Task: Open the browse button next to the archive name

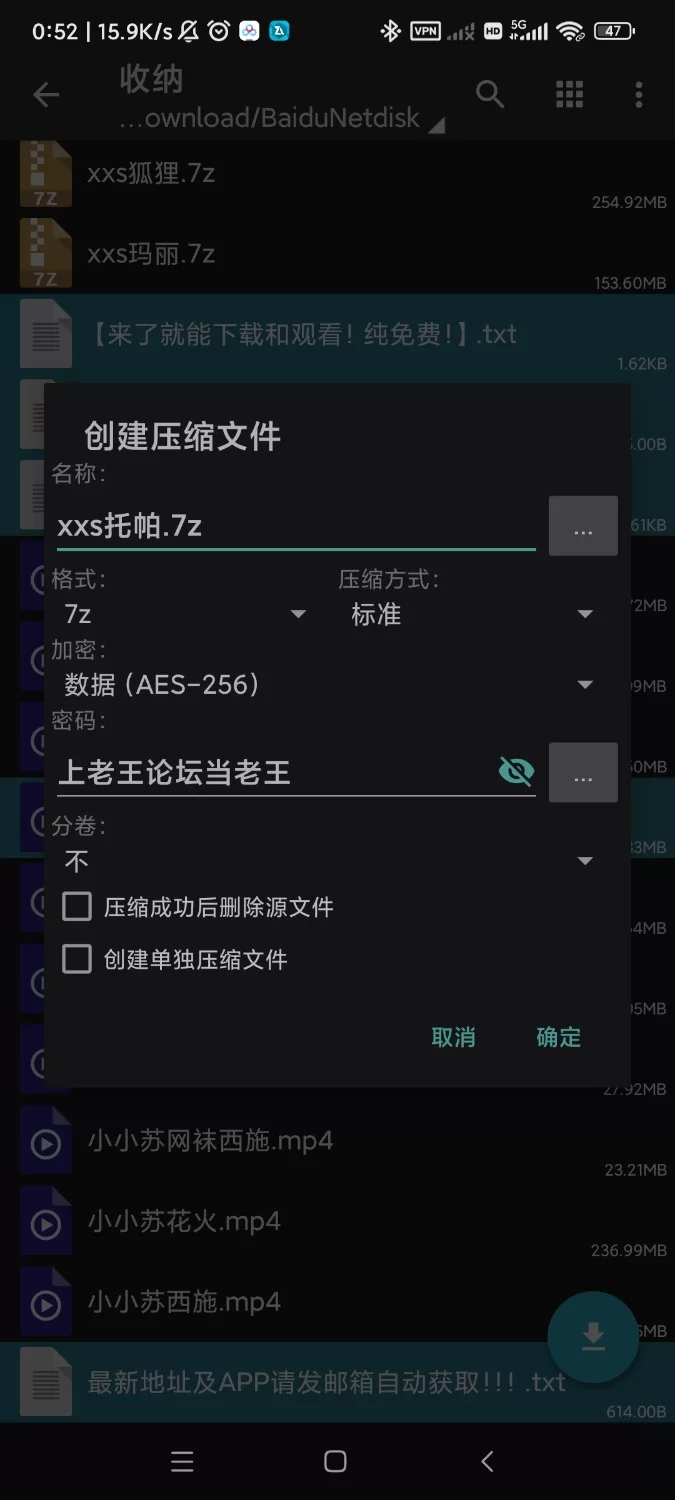Action: 583,526
